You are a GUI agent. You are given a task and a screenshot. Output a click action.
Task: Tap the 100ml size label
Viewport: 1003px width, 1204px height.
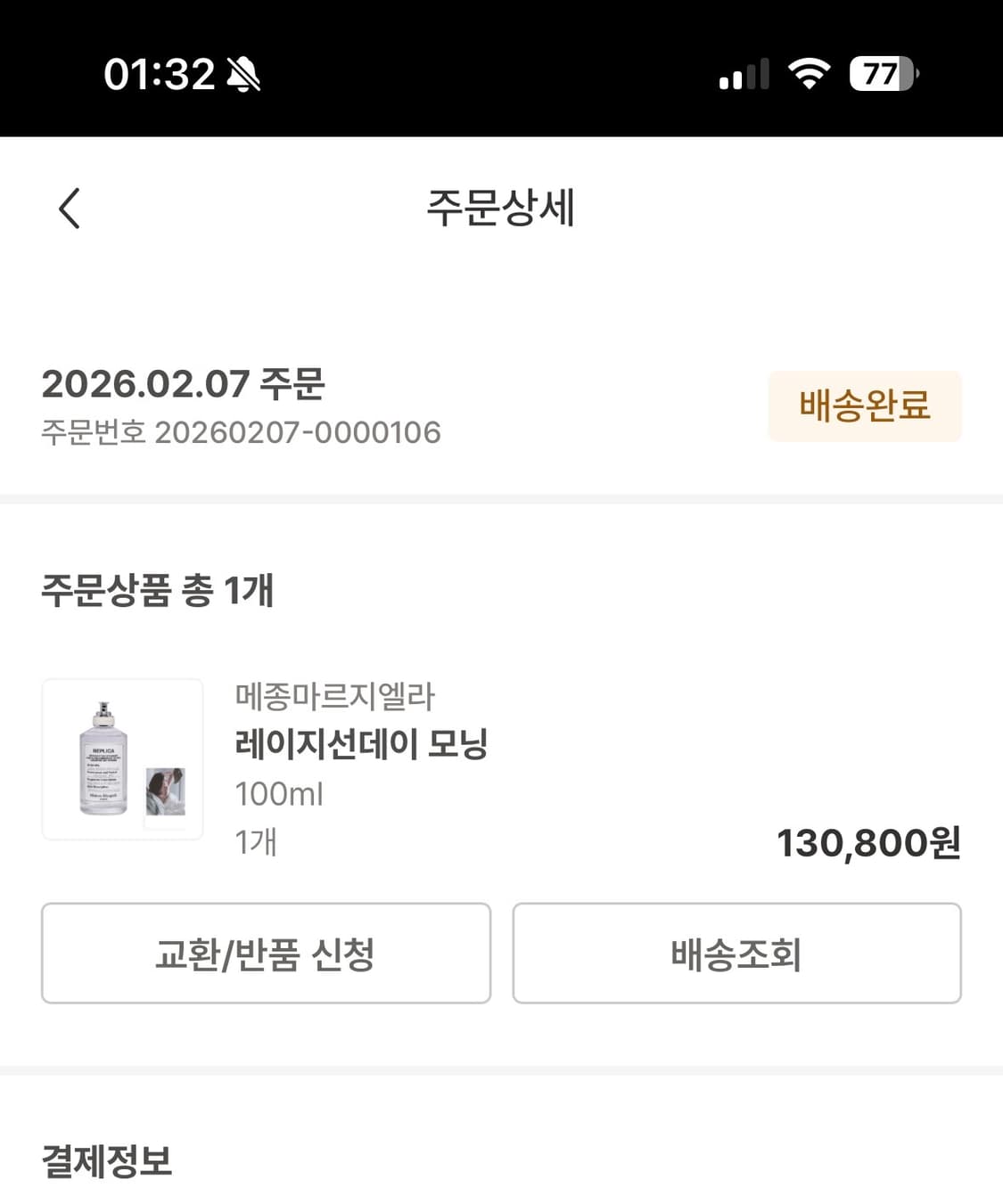click(277, 794)
